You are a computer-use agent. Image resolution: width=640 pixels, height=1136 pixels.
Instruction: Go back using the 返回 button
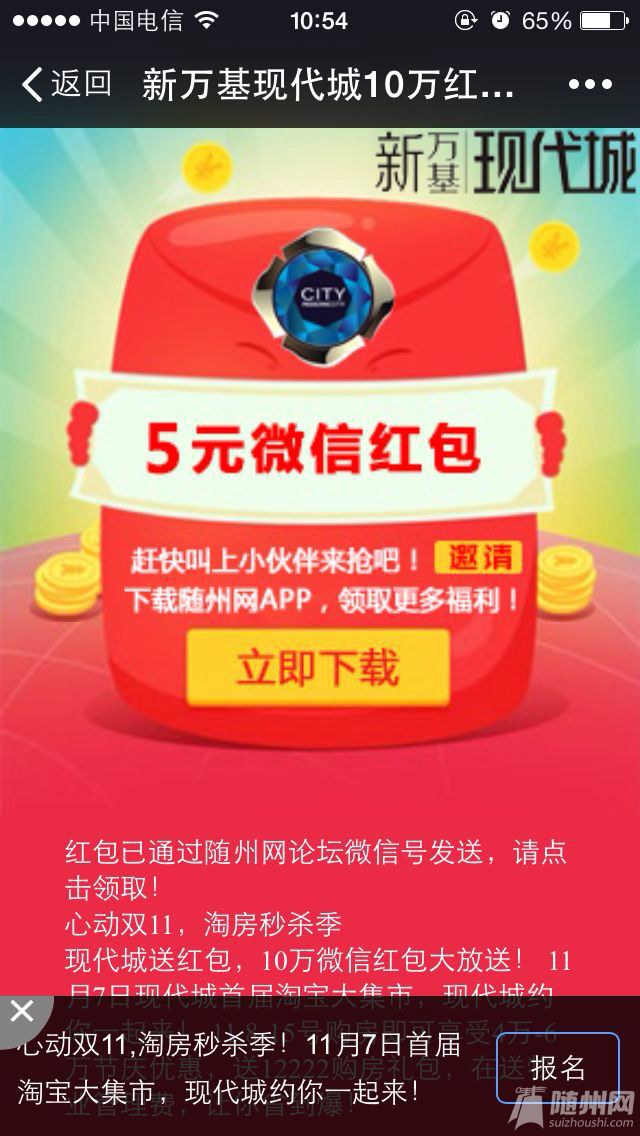tap(66, 84)
